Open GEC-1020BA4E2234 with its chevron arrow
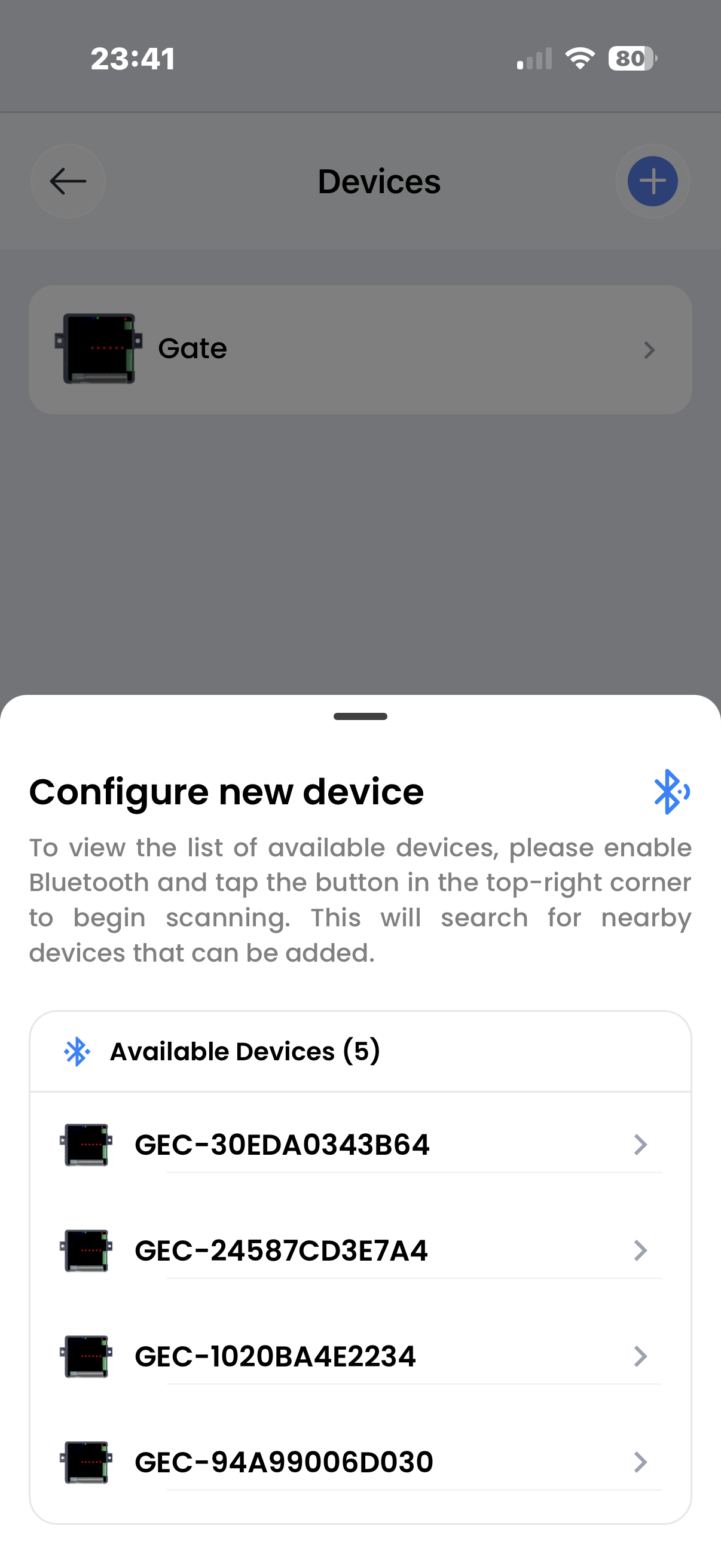Screen dimensions: 721x1568 pyautogui.click(x=642, y=1358)
